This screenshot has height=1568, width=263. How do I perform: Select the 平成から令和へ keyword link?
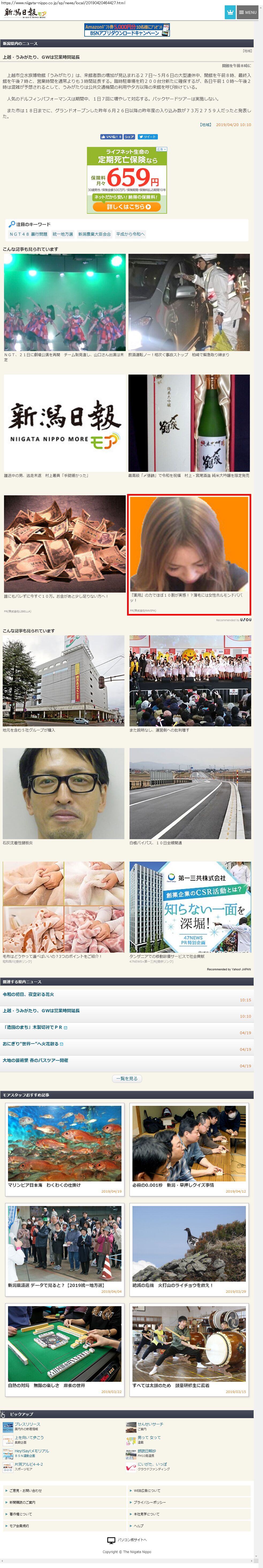pyautogui.click(x=130, y=234)
